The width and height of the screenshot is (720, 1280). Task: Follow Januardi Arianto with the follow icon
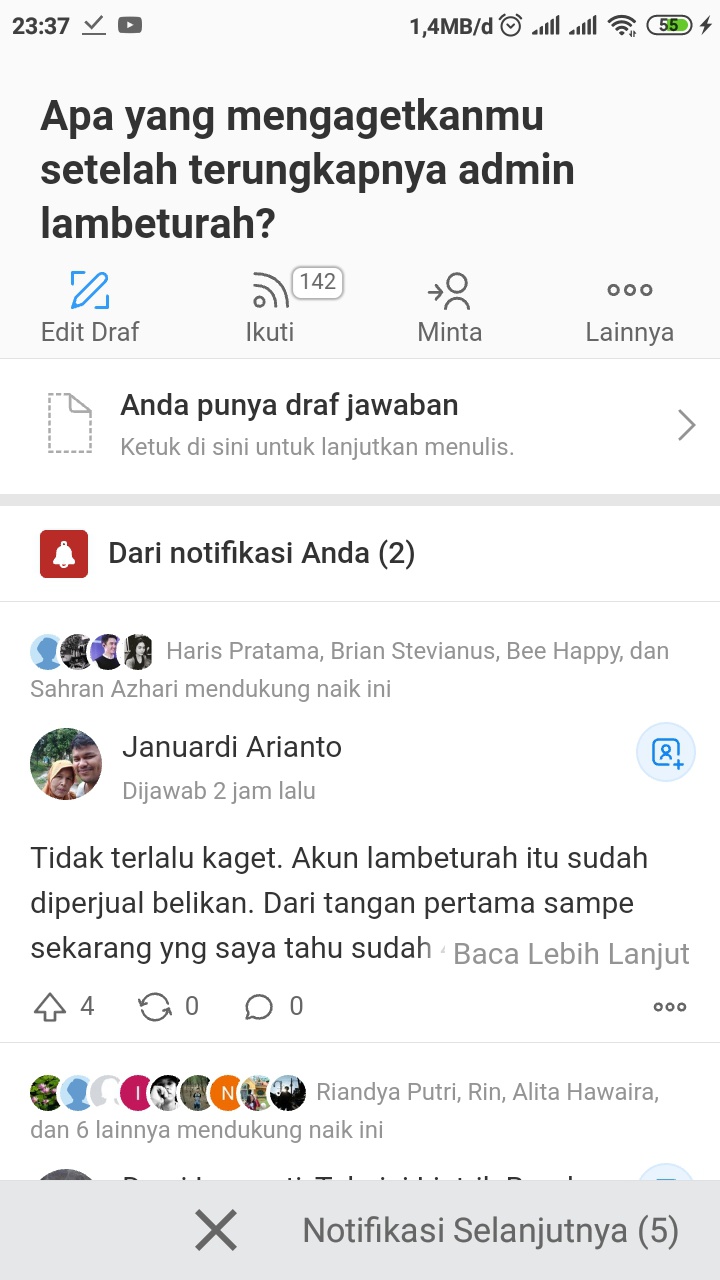[x=666, y=752]
